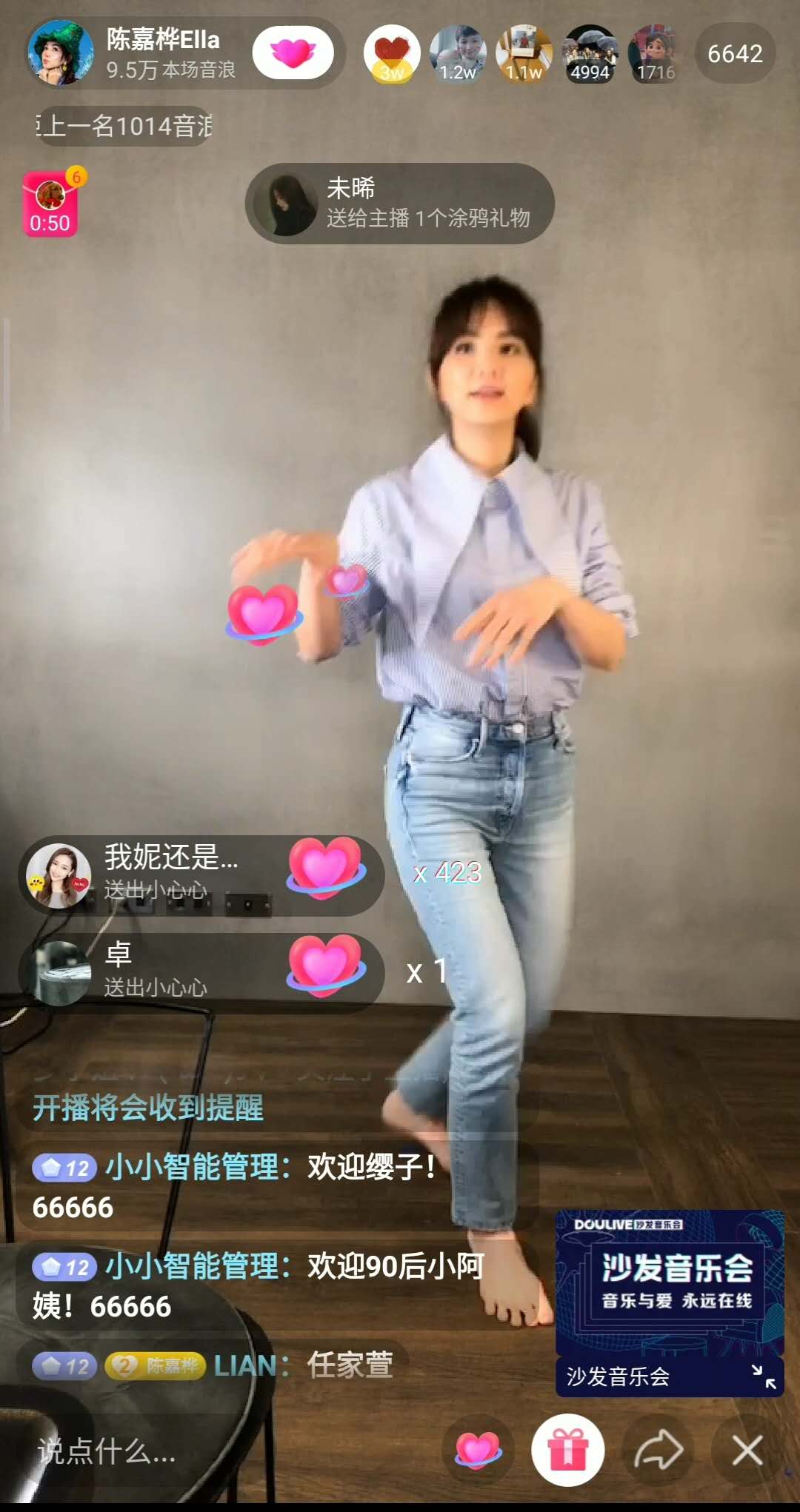The height and width of the screenshot is (1512, 800).
Task: Open the viewer avatar labeled 4994
Action: point(590,53)
